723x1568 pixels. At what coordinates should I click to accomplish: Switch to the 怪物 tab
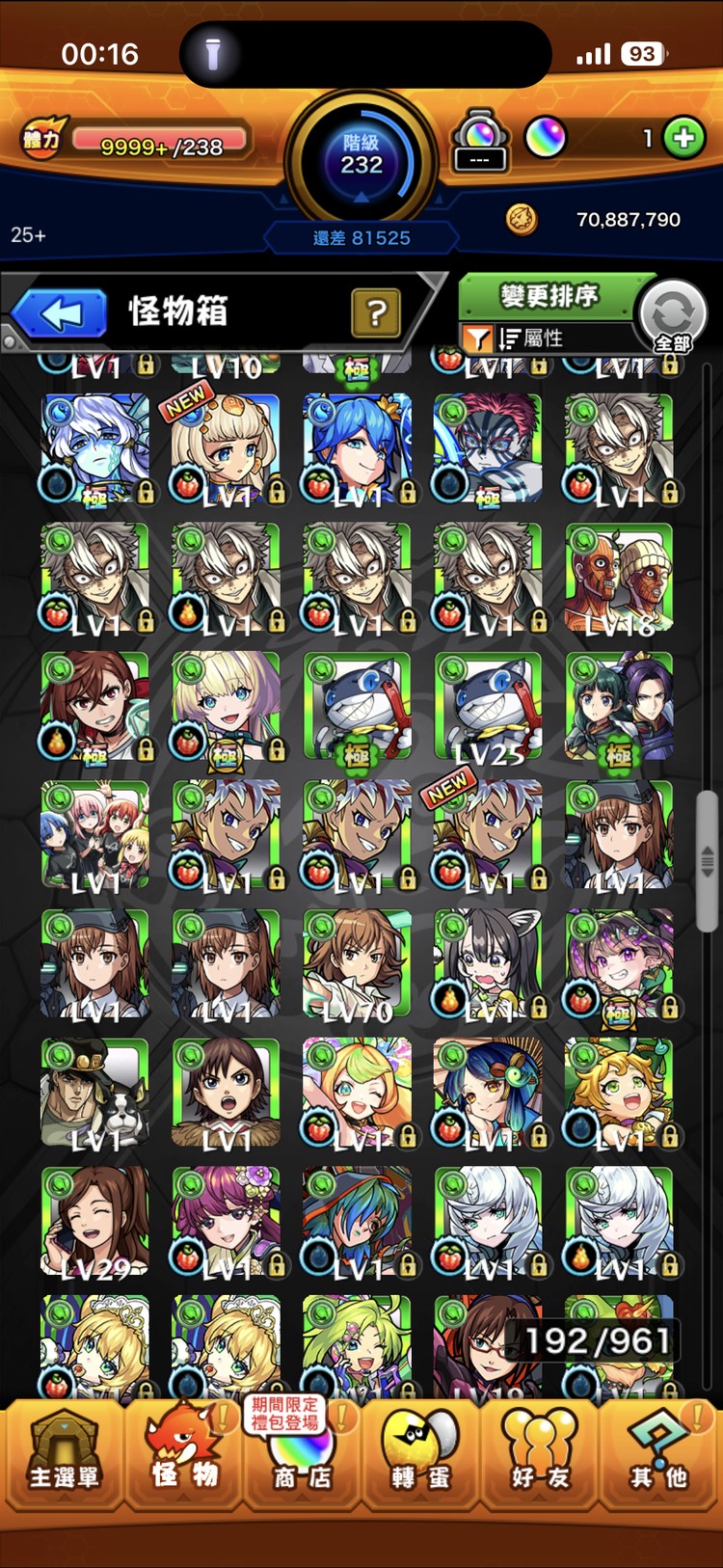click(x=184, y=1454)
